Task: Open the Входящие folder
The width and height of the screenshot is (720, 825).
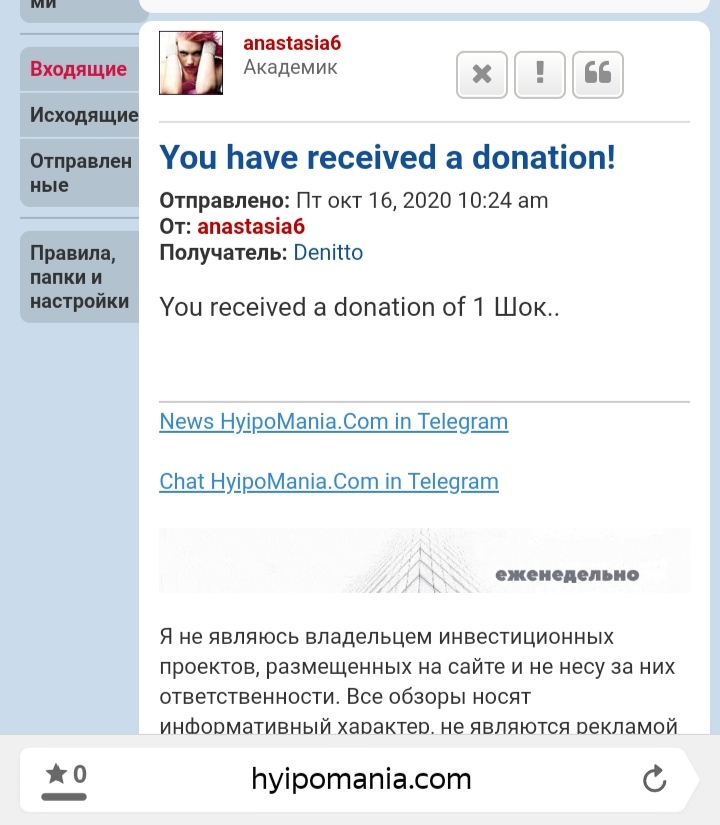Action: (x=78, y=69)
